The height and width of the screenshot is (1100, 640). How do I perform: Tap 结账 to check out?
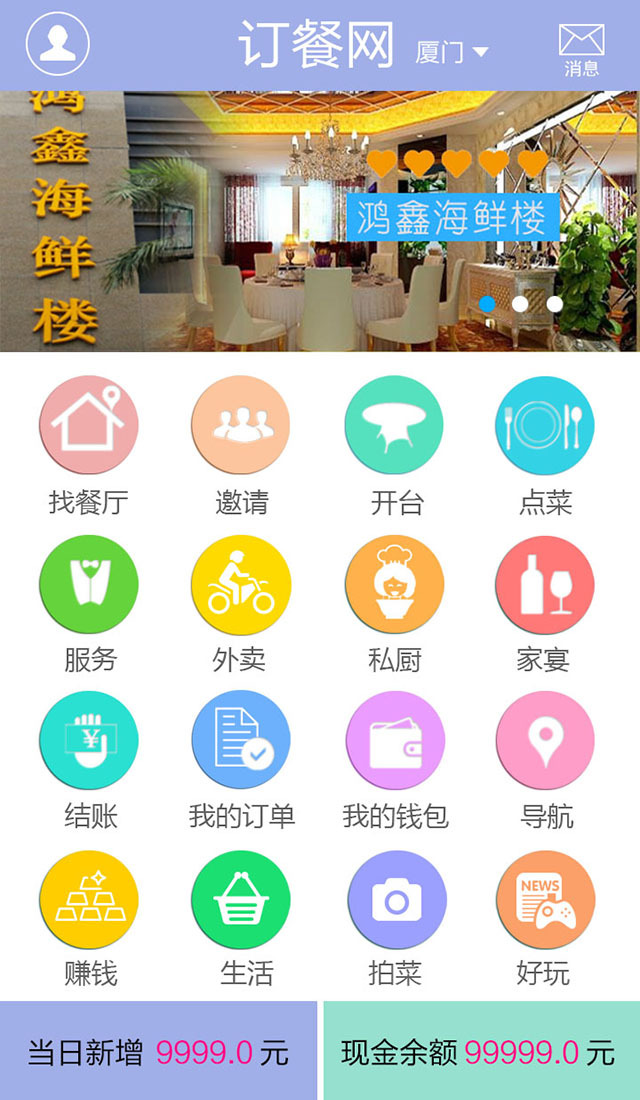click(88, 741)
